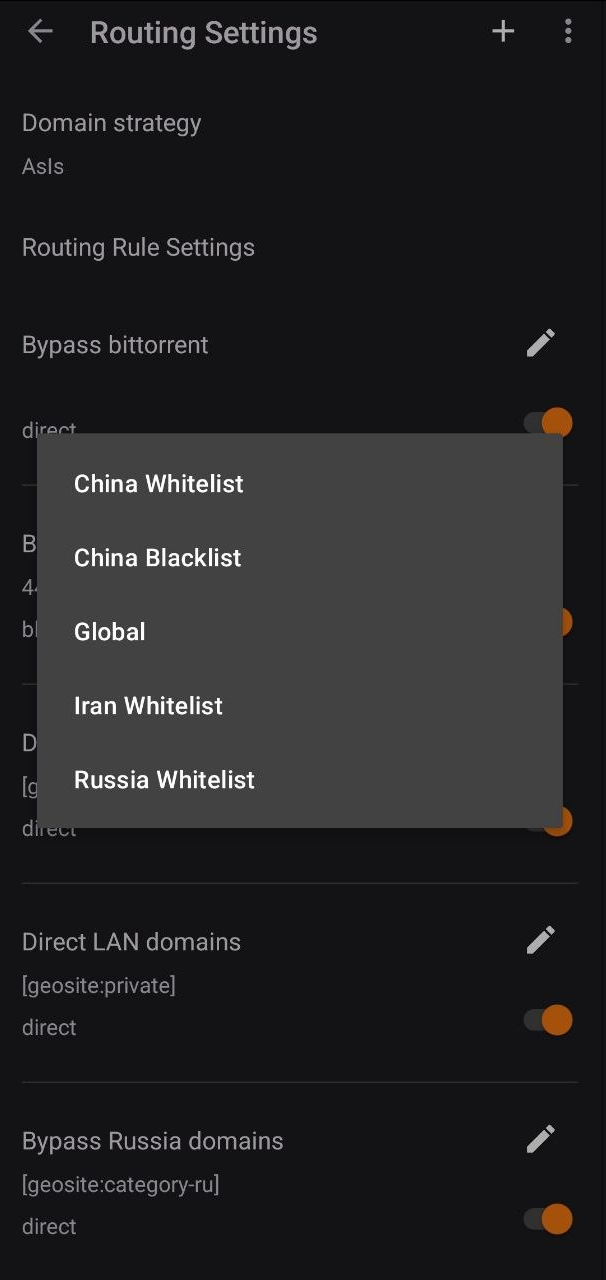Go back from Routing Settings
Viewport: 606px width, 1280px height.
click(x=40, y=32)
